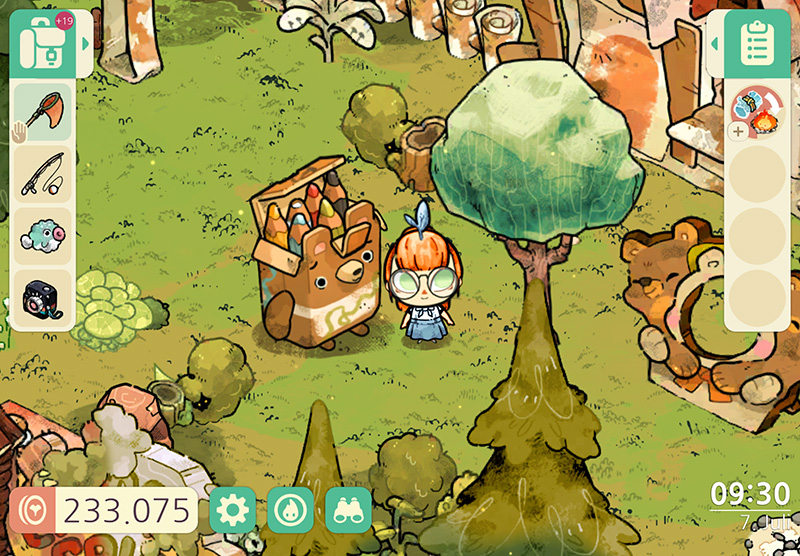Image resolution: width=800 pixels, height=556 pixels.
Task: Select the bug net tool
Action: 42,110
